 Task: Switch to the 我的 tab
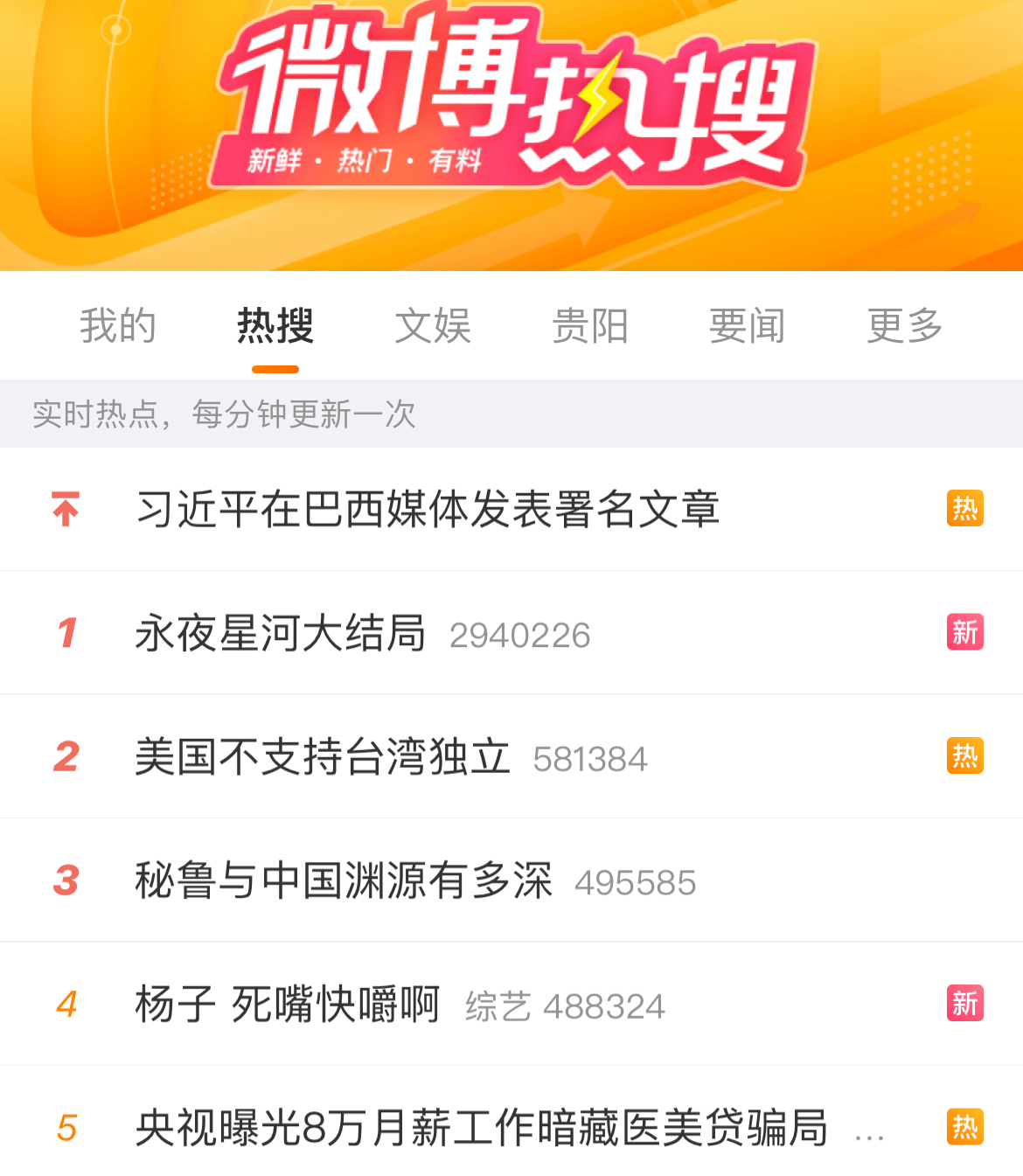pos(118,326)
